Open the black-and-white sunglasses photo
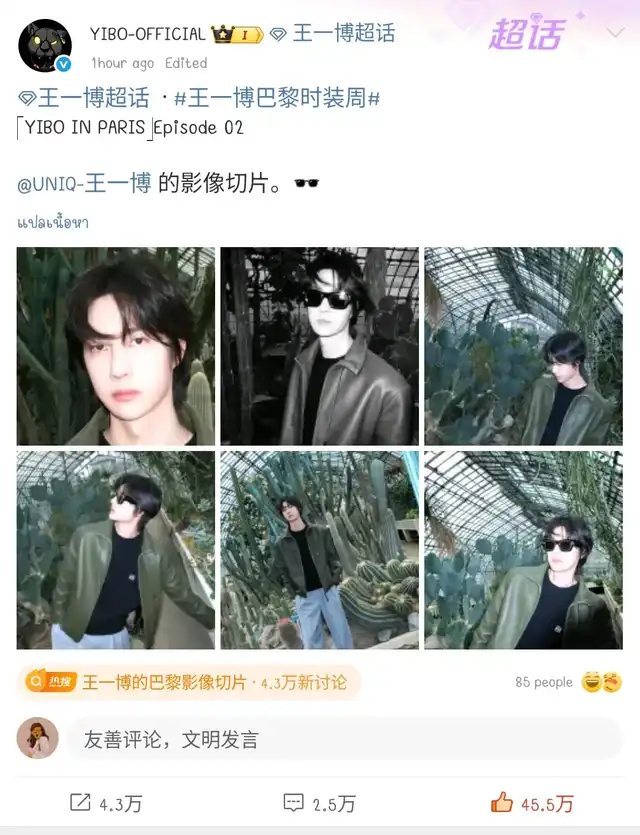 [x=319, y=346]
